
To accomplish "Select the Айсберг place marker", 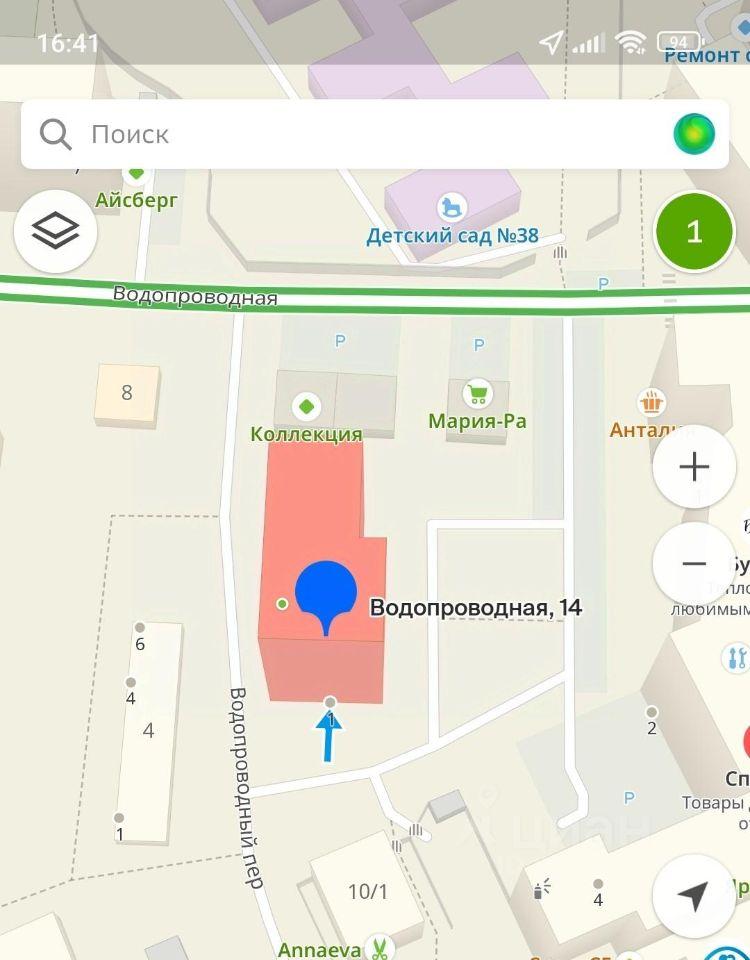I will 136,176.
